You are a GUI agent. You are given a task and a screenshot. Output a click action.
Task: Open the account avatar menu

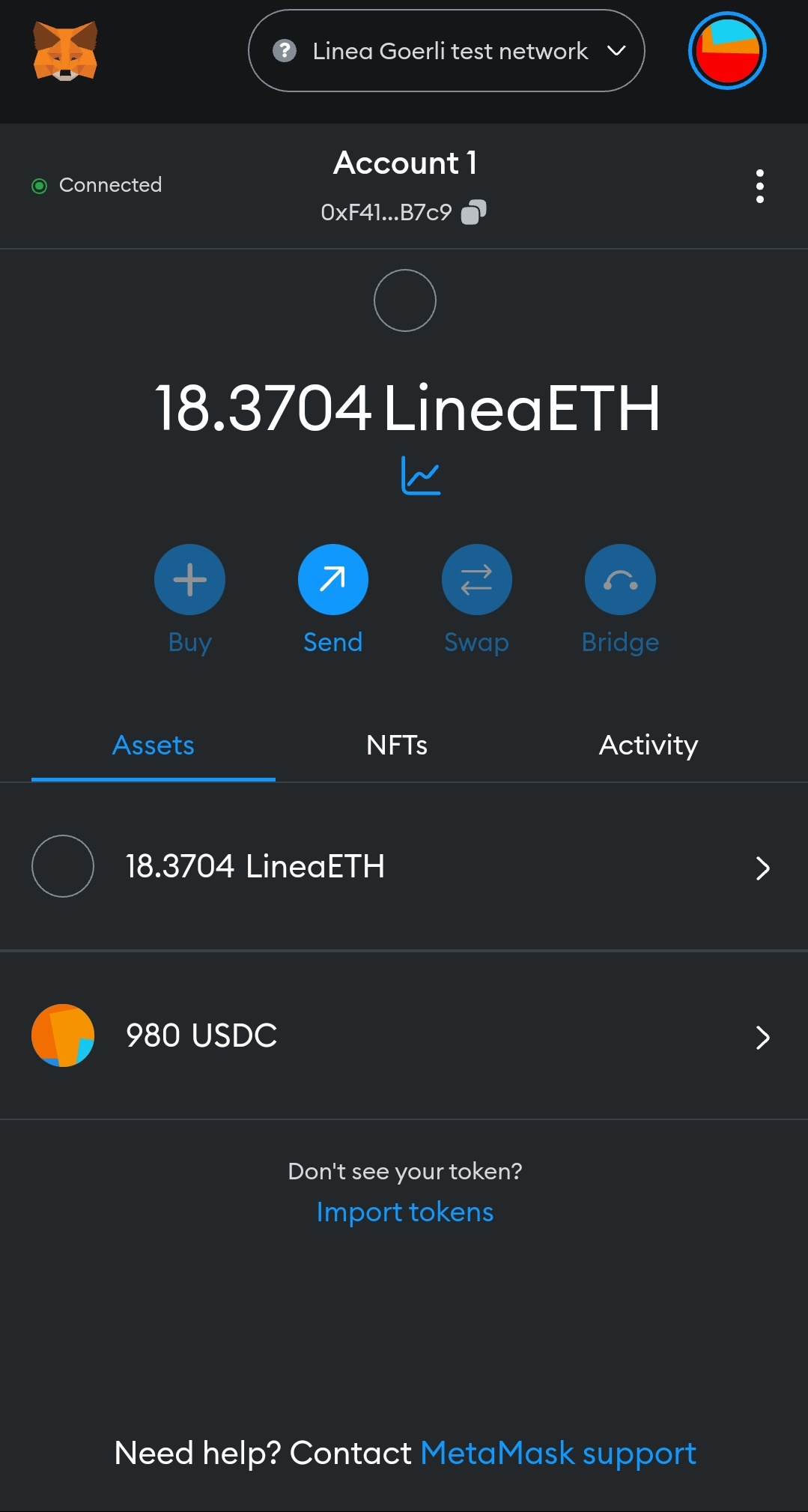point(727,51)
